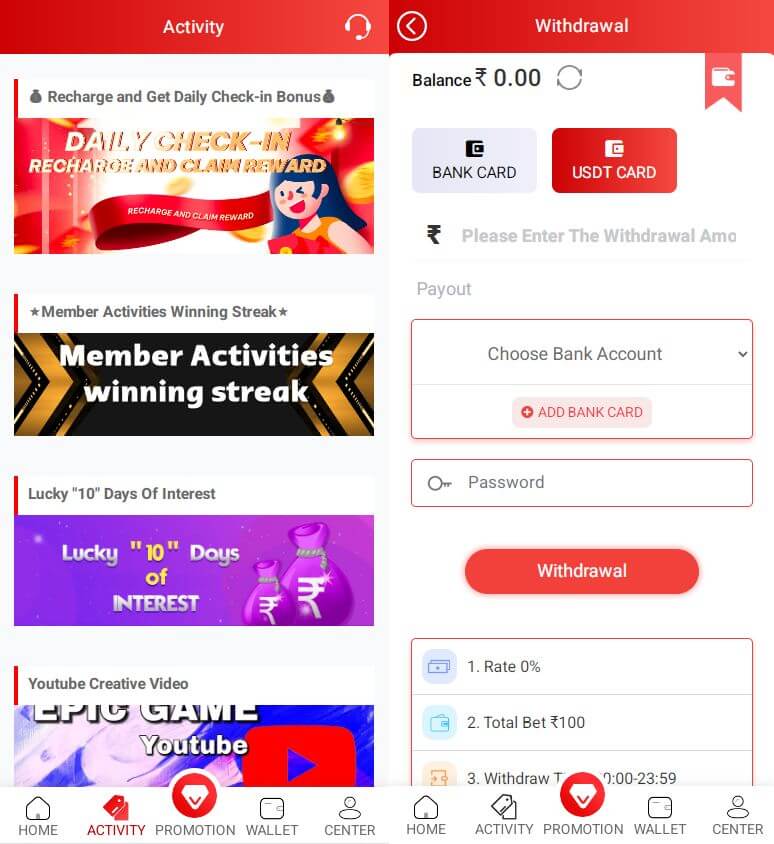The width and height of the screenshot is (774, 844).
Task: Tap ADD BANK CARD button
Action: 581,412
